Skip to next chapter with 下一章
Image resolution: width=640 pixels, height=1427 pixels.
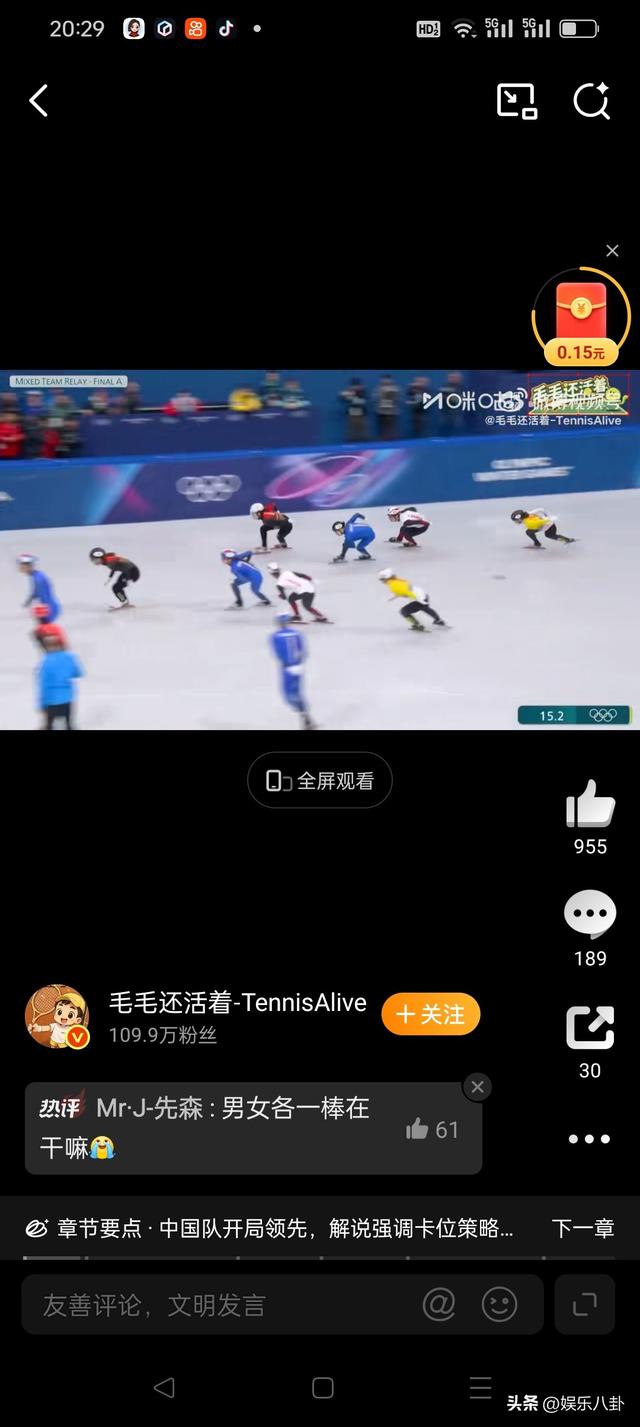582,1229
